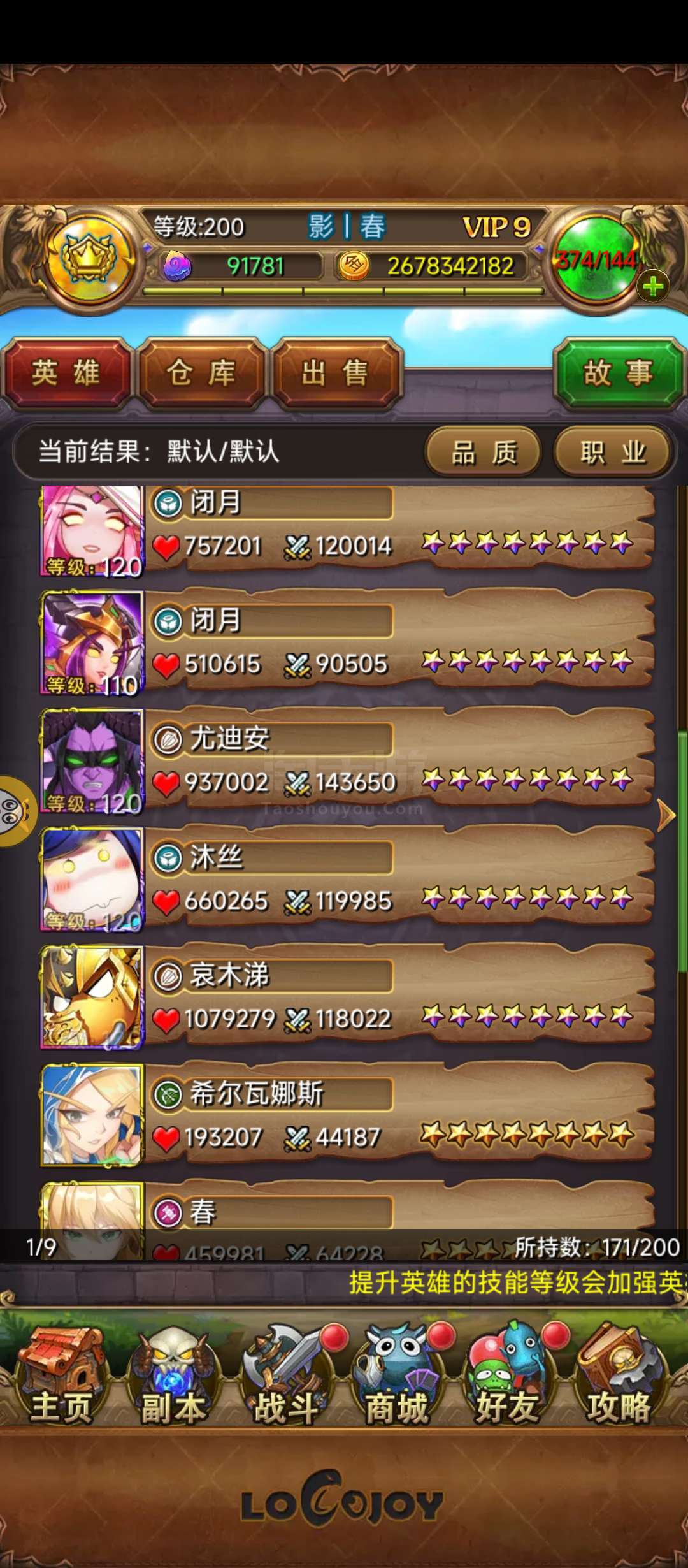Screen dimensions: 688x1568
Task: Open the 仓库 tab
Action: (x=201, y=373)
